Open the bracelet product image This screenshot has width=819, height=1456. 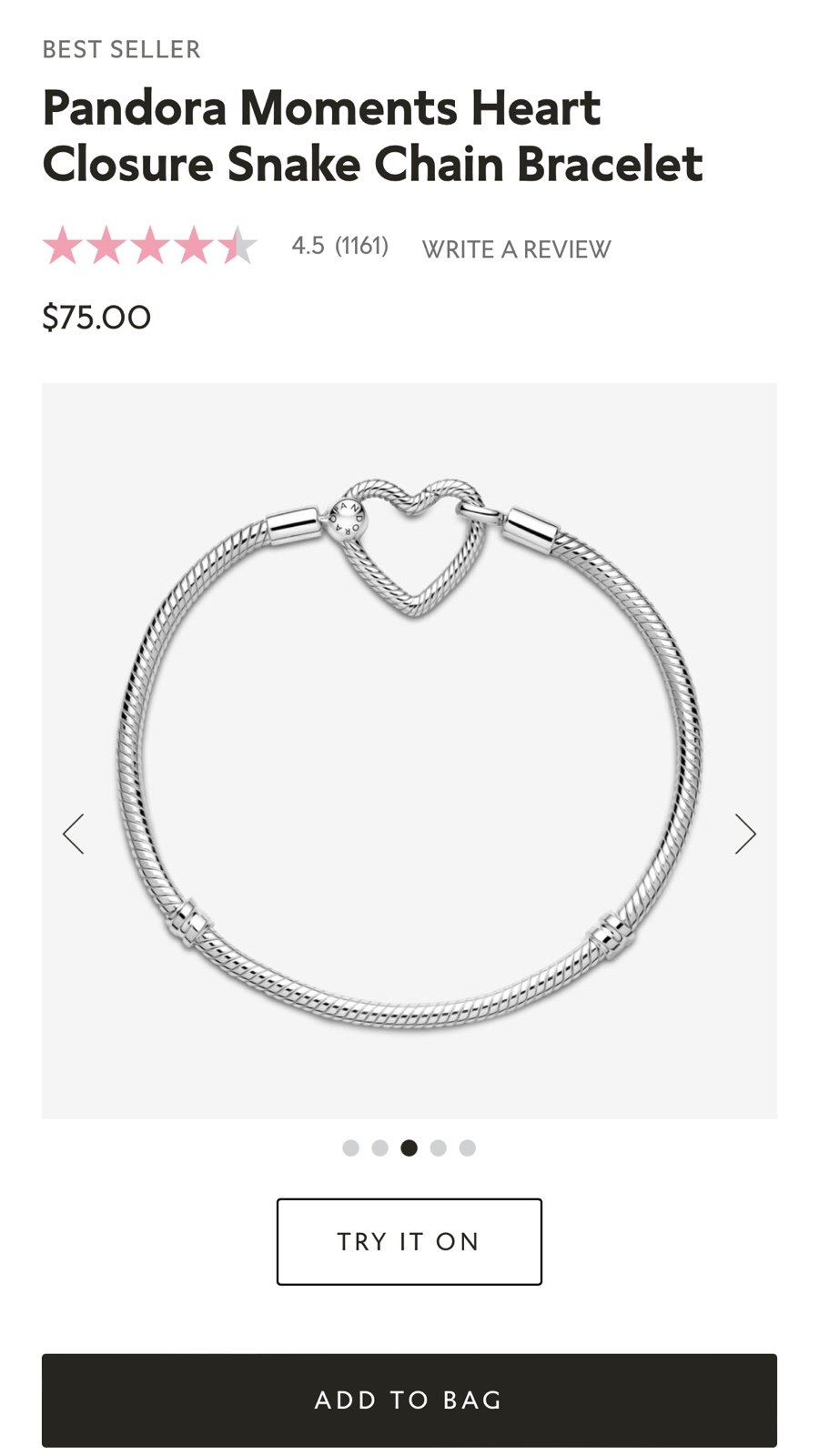tap(409, 750)
